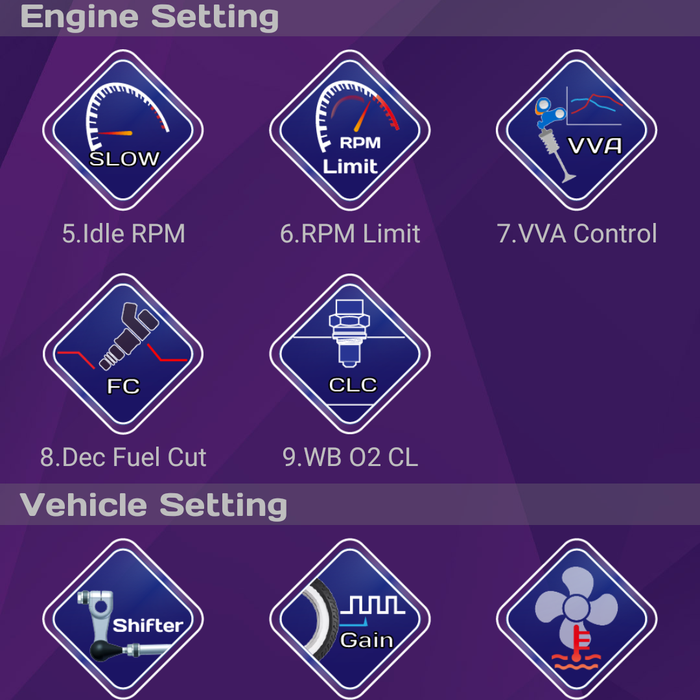The height and width of the screenshot is (700, 700).
Task: Open WB O2 CL setting
Action: point(350,355)
